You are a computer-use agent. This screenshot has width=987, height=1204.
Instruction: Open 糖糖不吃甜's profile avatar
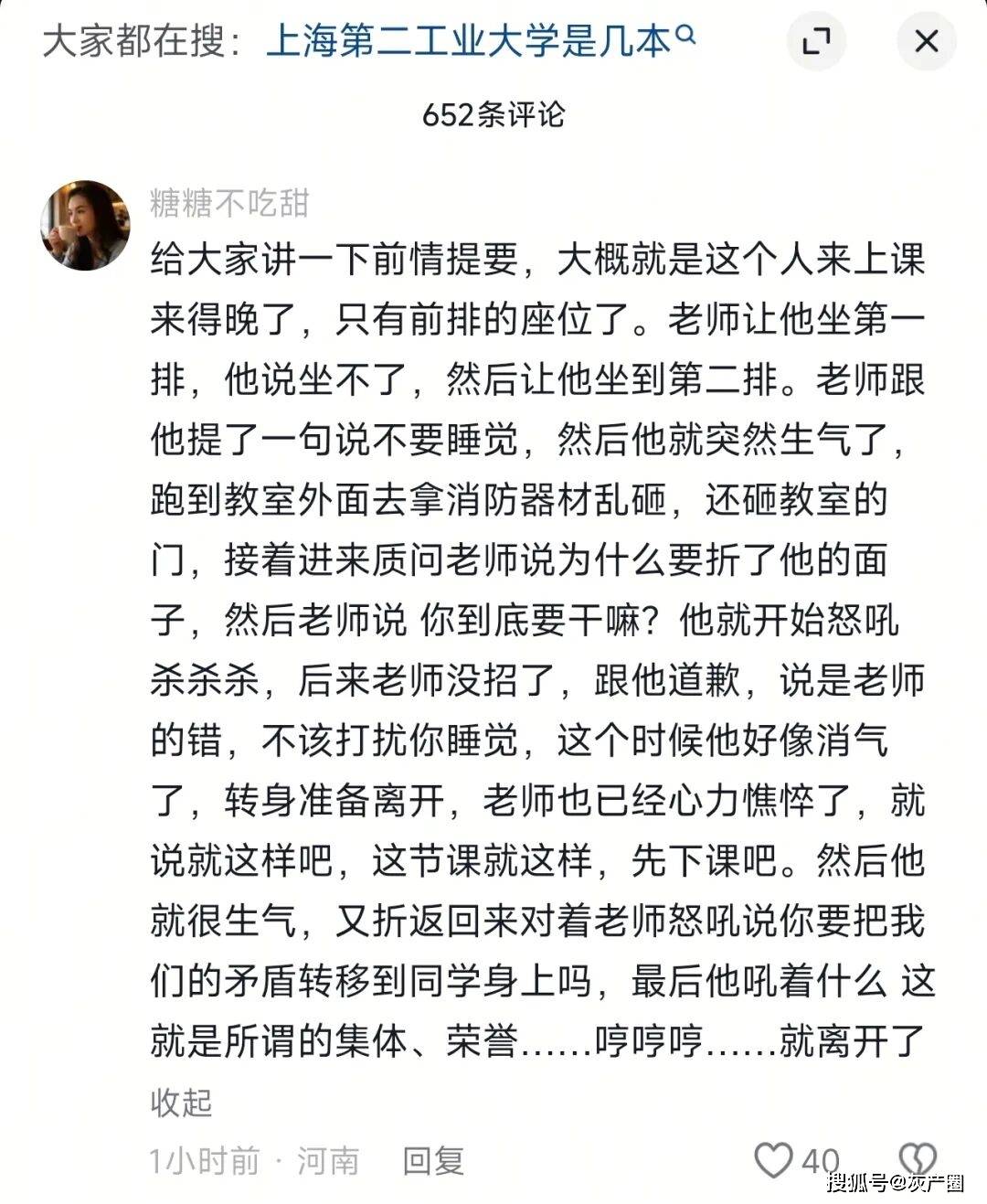click(x=86, y=225)
